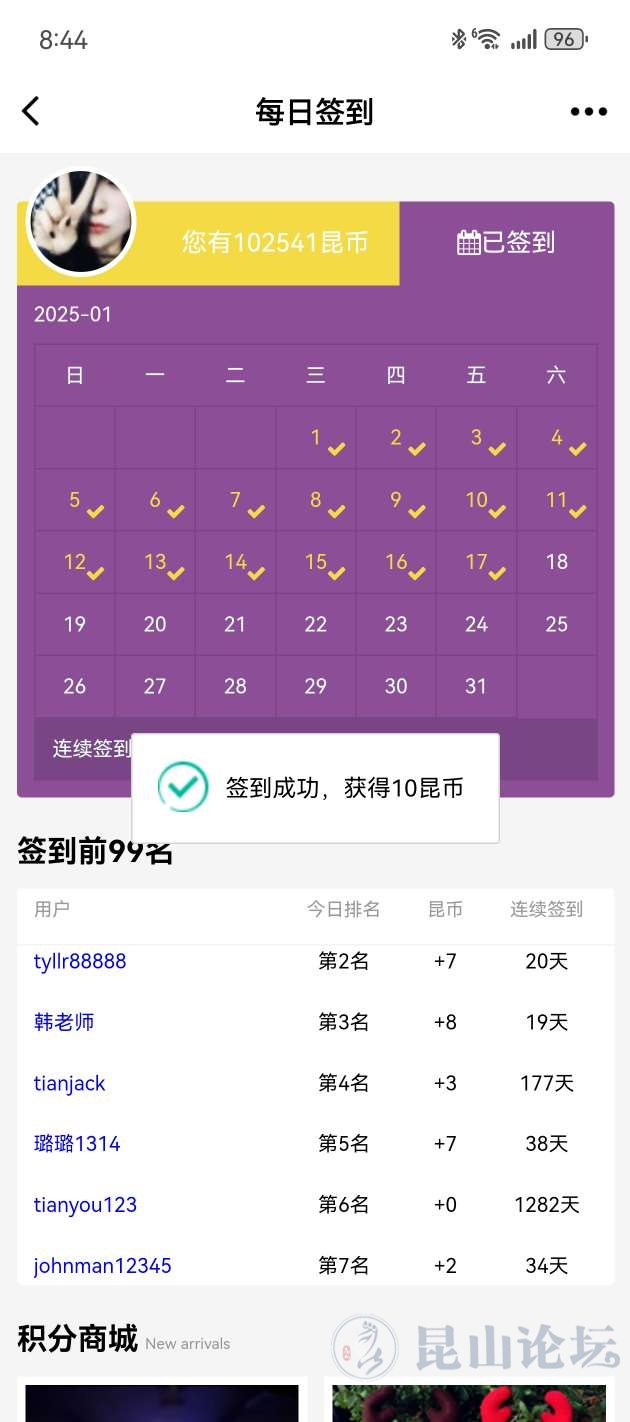Select user tianyou123 in ranking
This screenshot has height=1422, width=630.
click(x=85, y=1205)
